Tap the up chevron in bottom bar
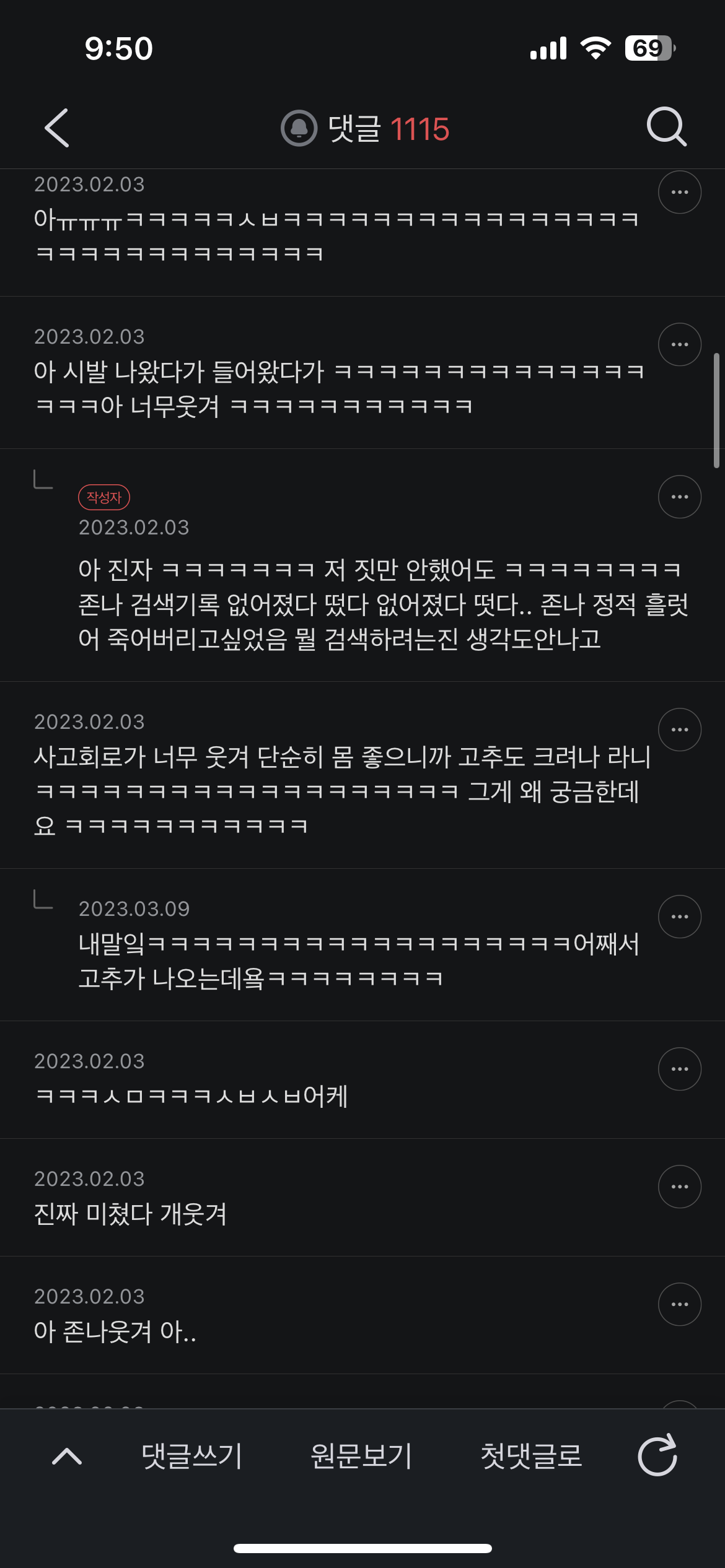 pyautogui.click(x=67, y=1456)
